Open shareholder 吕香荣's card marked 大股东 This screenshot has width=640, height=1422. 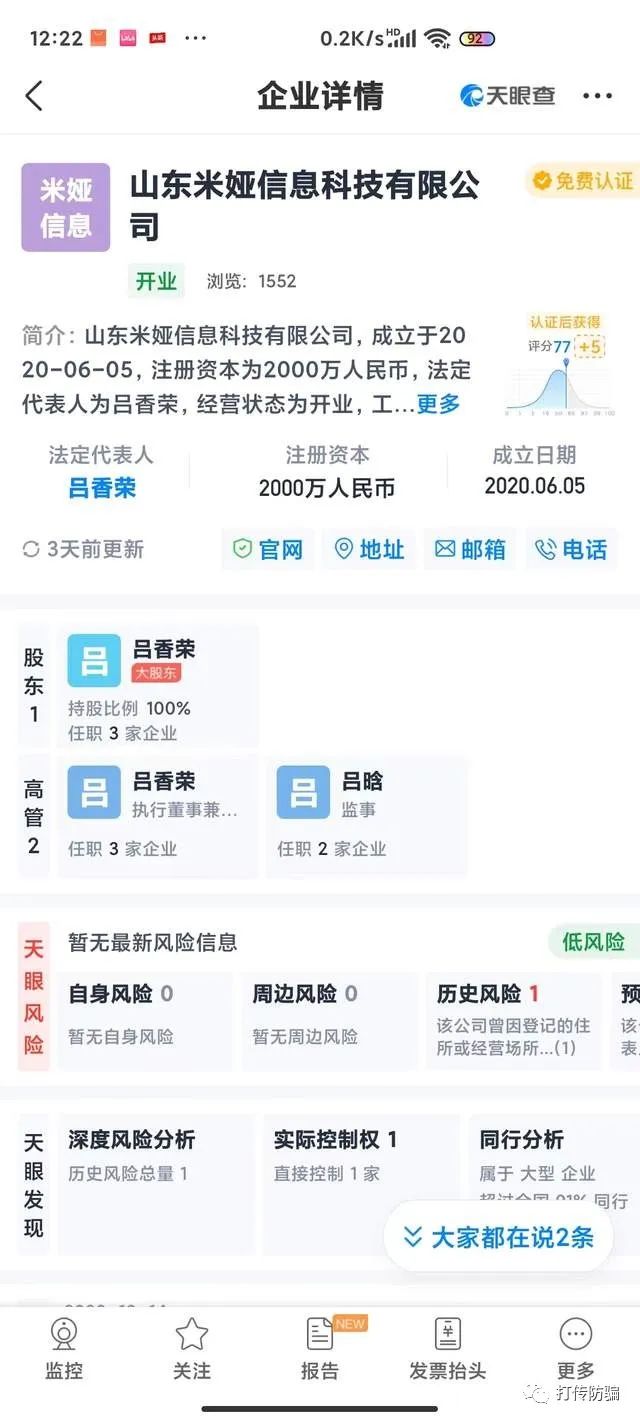pos(158,686)
